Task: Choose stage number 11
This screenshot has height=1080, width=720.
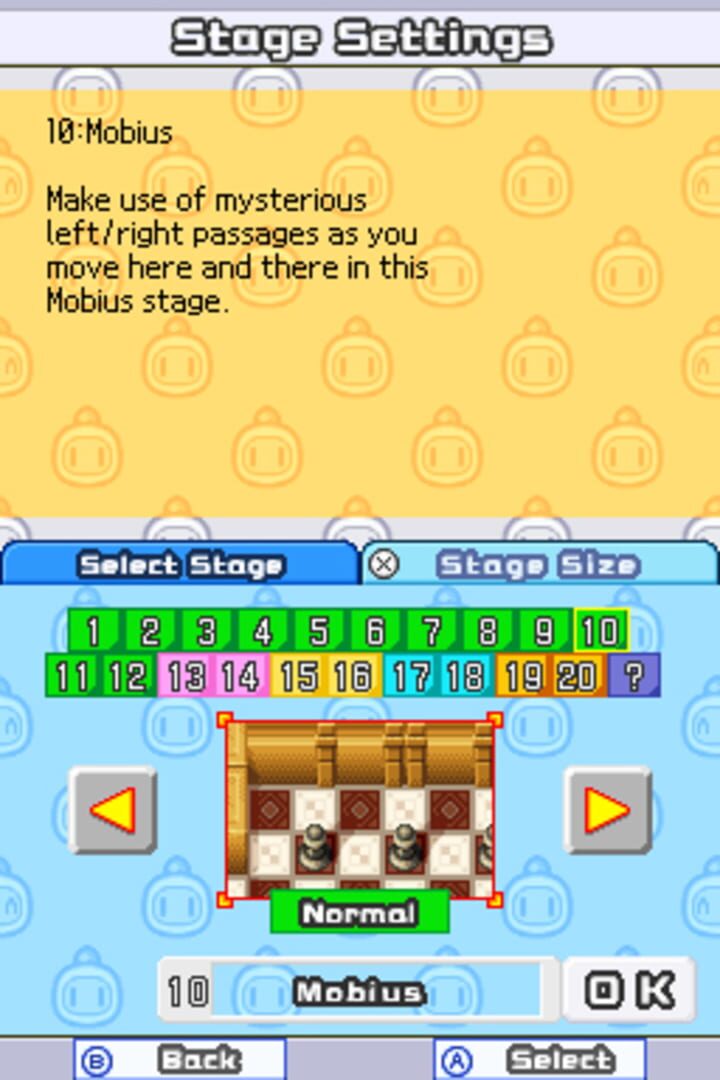Action: [x=72, y=677]
